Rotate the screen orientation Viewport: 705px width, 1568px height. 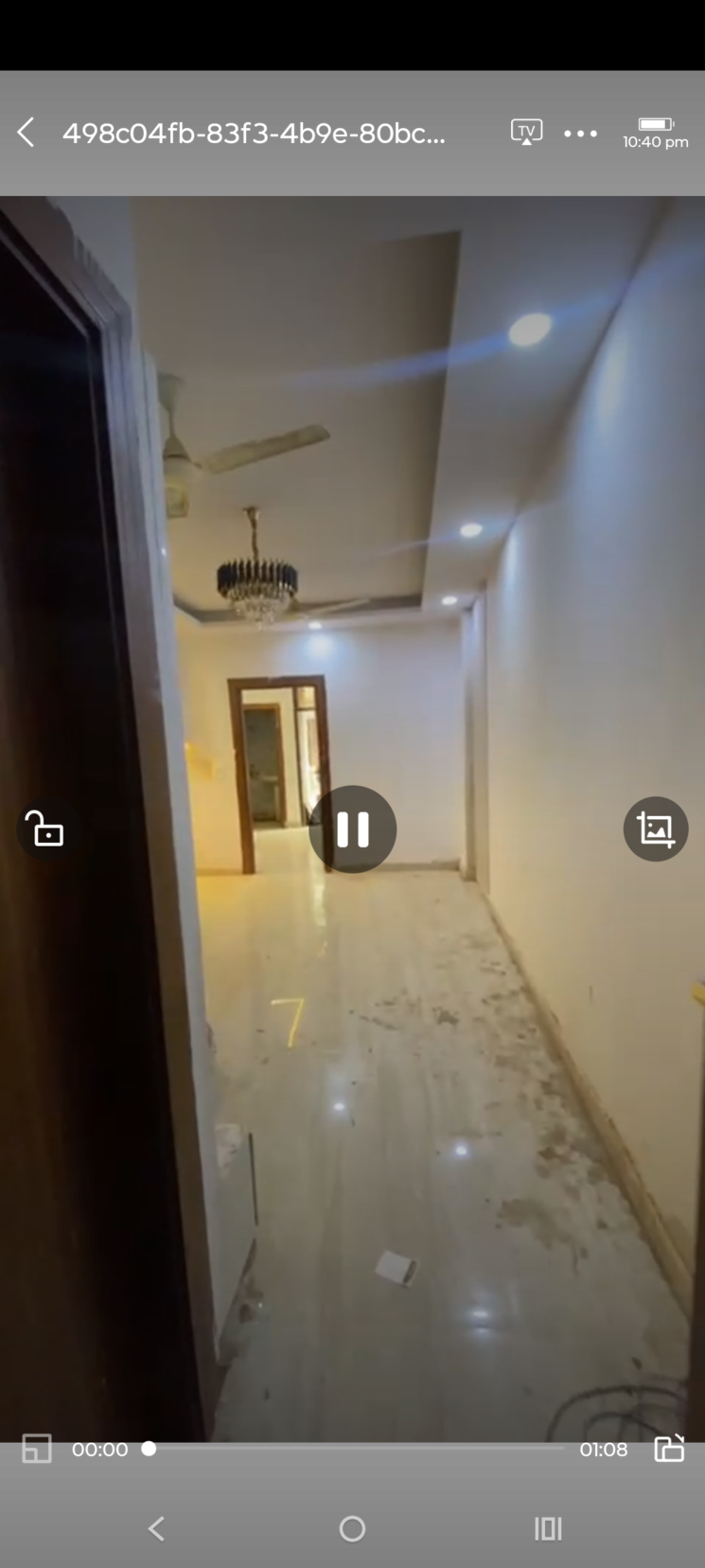[x=669, y=1449]
